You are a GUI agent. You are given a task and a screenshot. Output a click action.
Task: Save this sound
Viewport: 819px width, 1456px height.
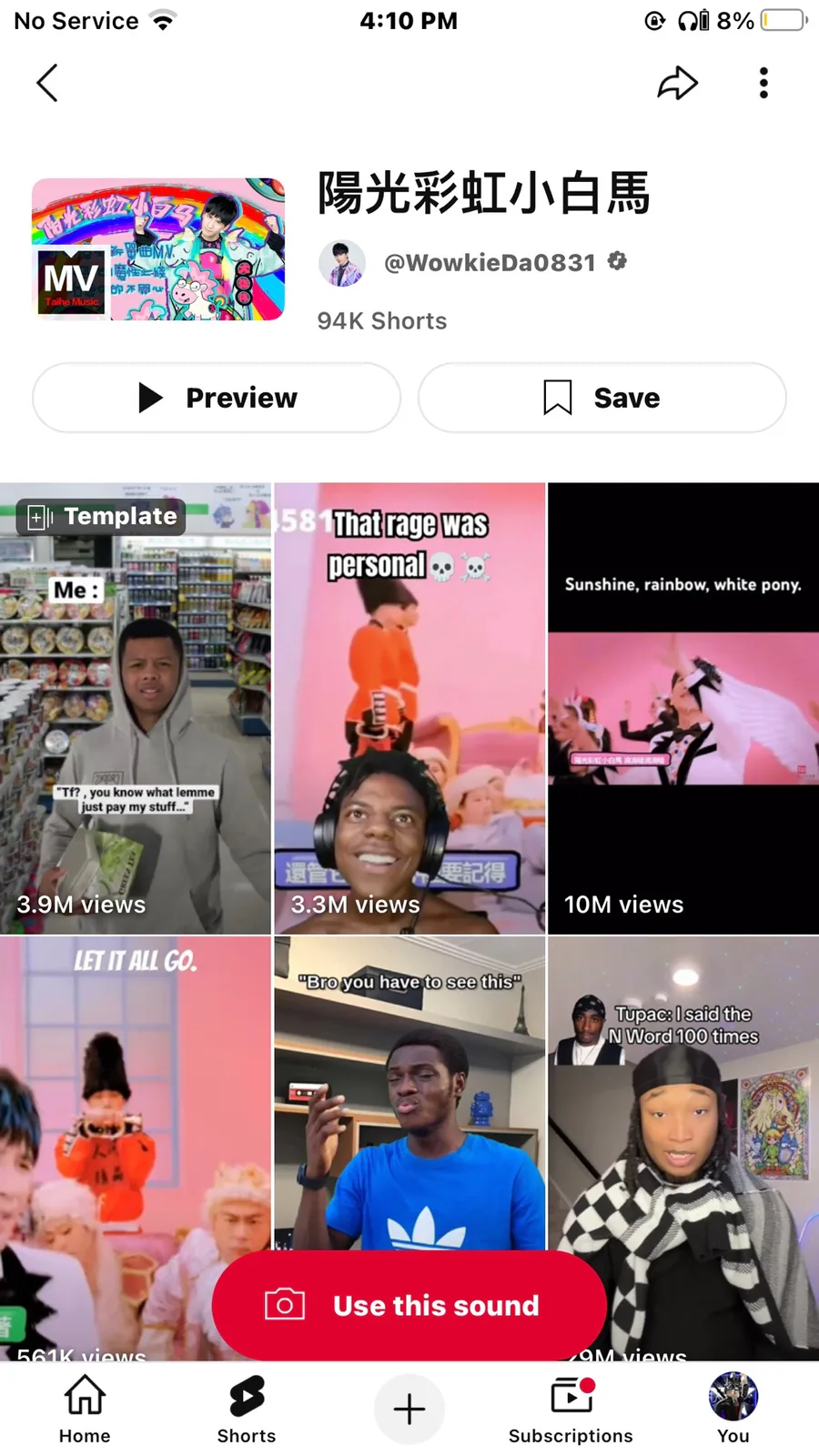[602, 398]
